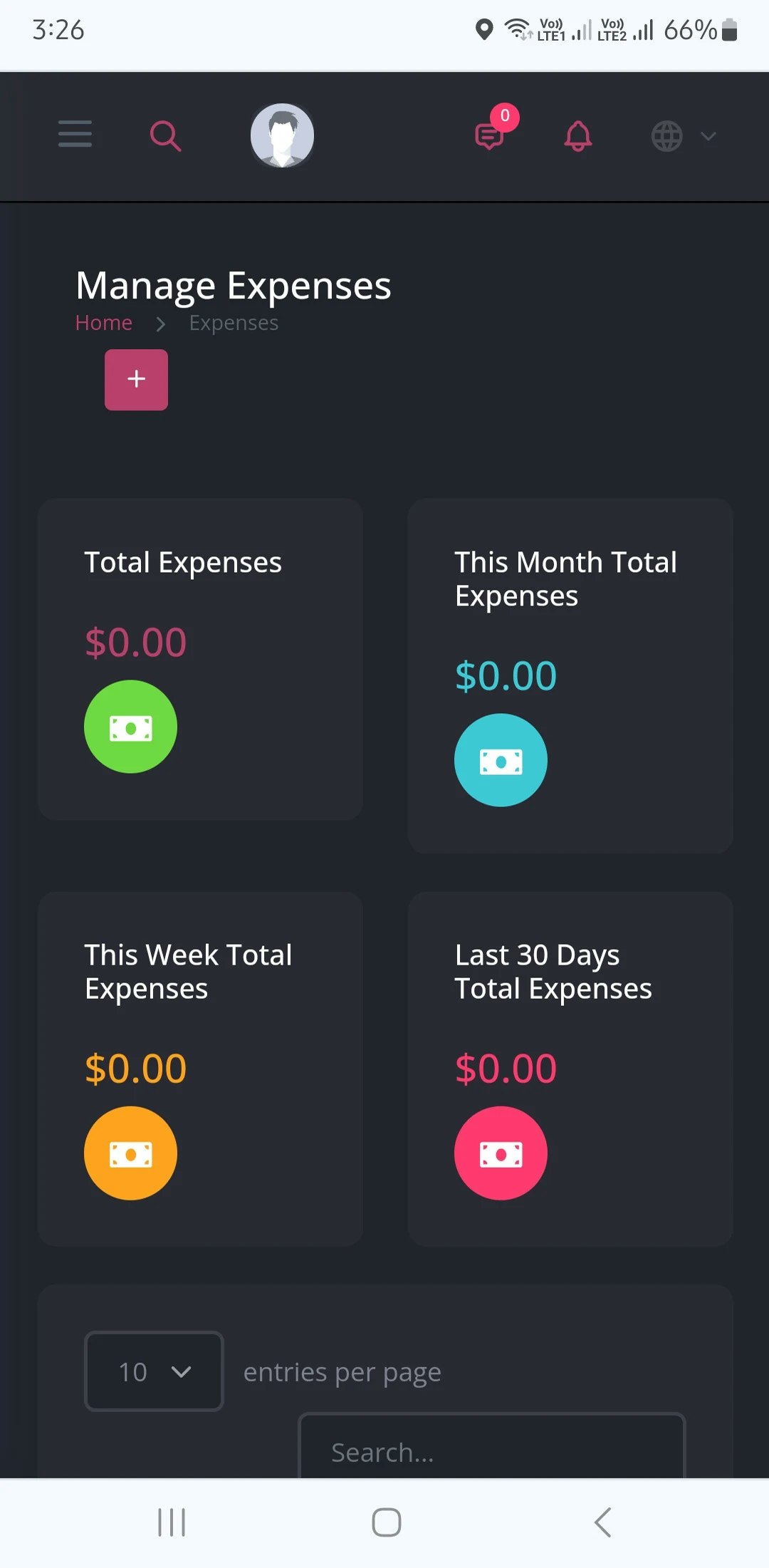Go back with system back button
Image resolution: width=769 pixels, height=1568 pixels.
point(602,1522)
